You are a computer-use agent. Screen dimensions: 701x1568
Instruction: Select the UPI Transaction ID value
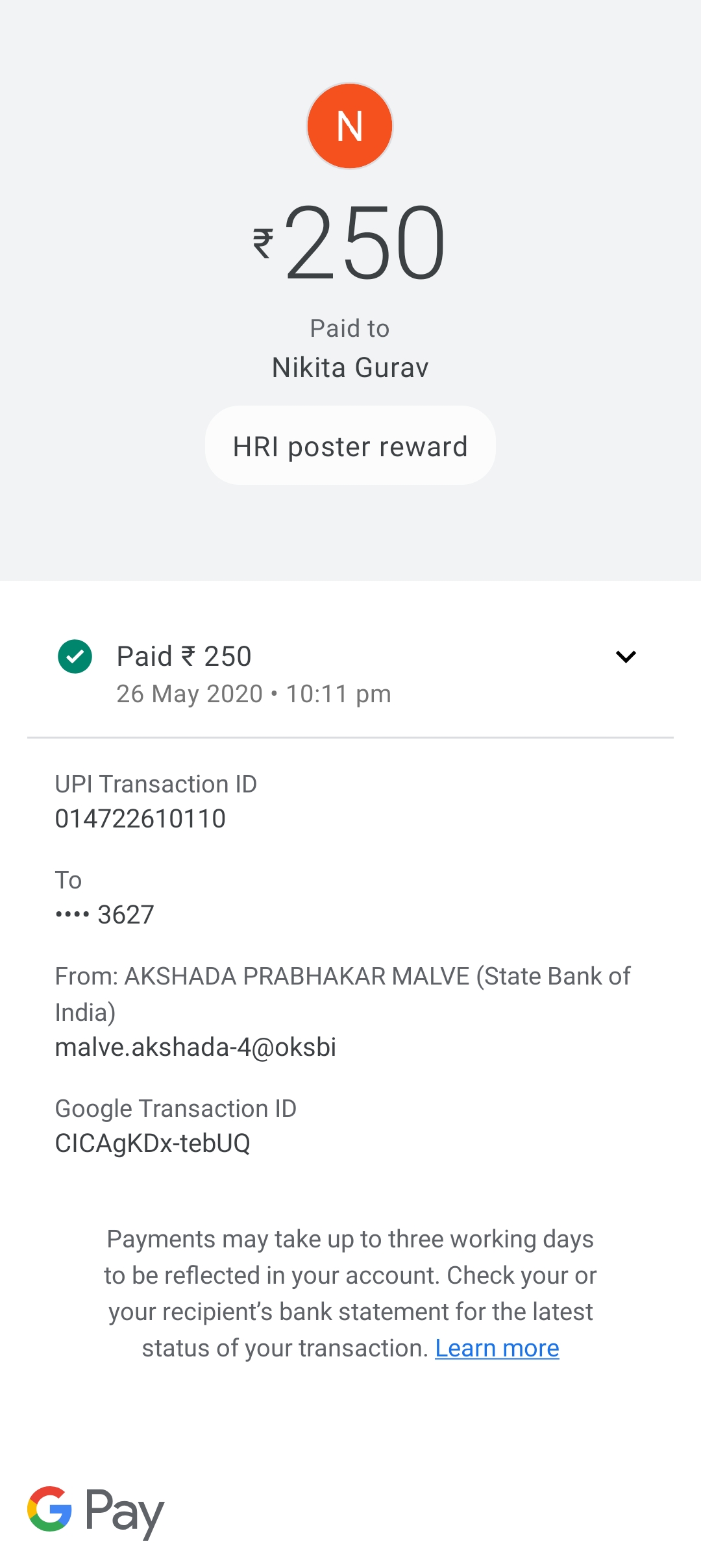pos(140,818)
